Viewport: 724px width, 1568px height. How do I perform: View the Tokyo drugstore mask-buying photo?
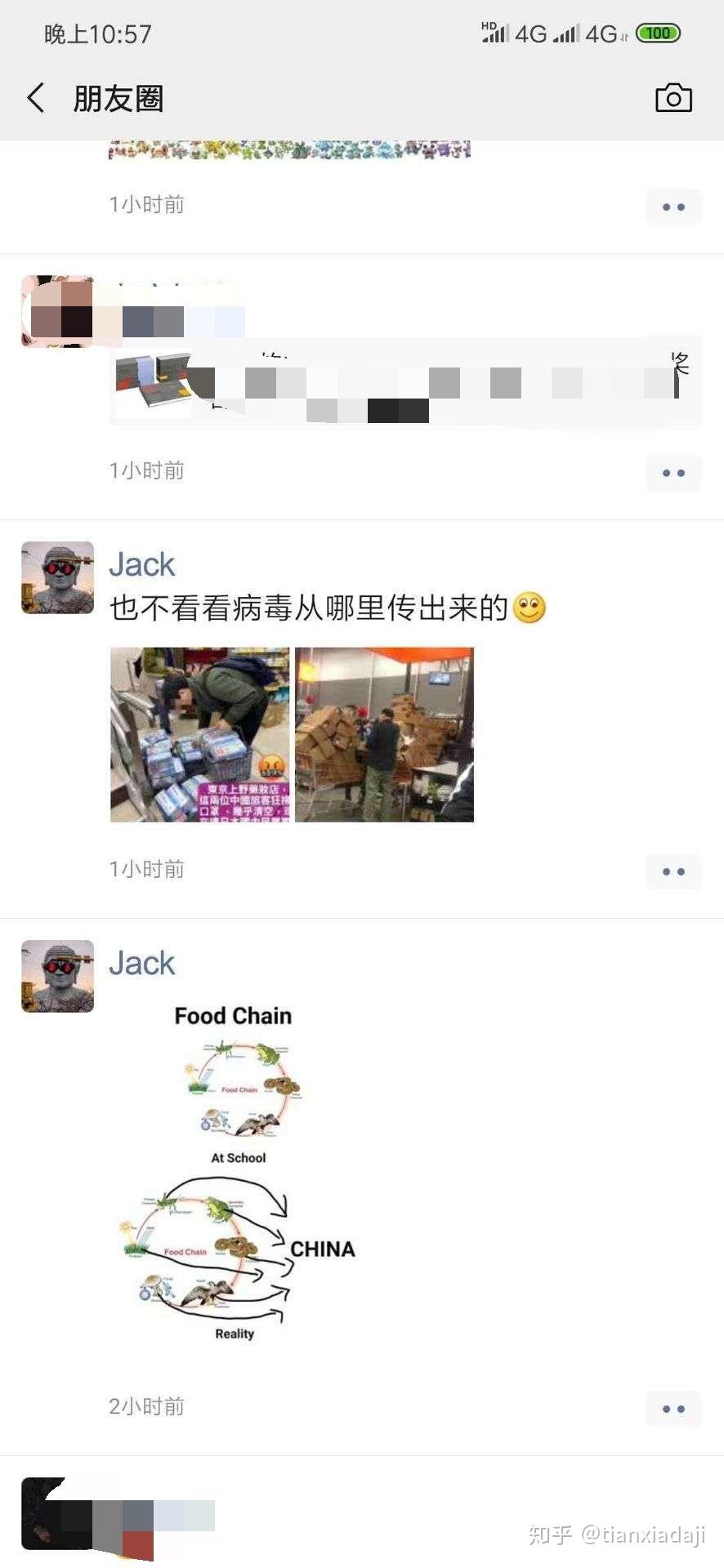pyautogui.click(x=200, y=734)
